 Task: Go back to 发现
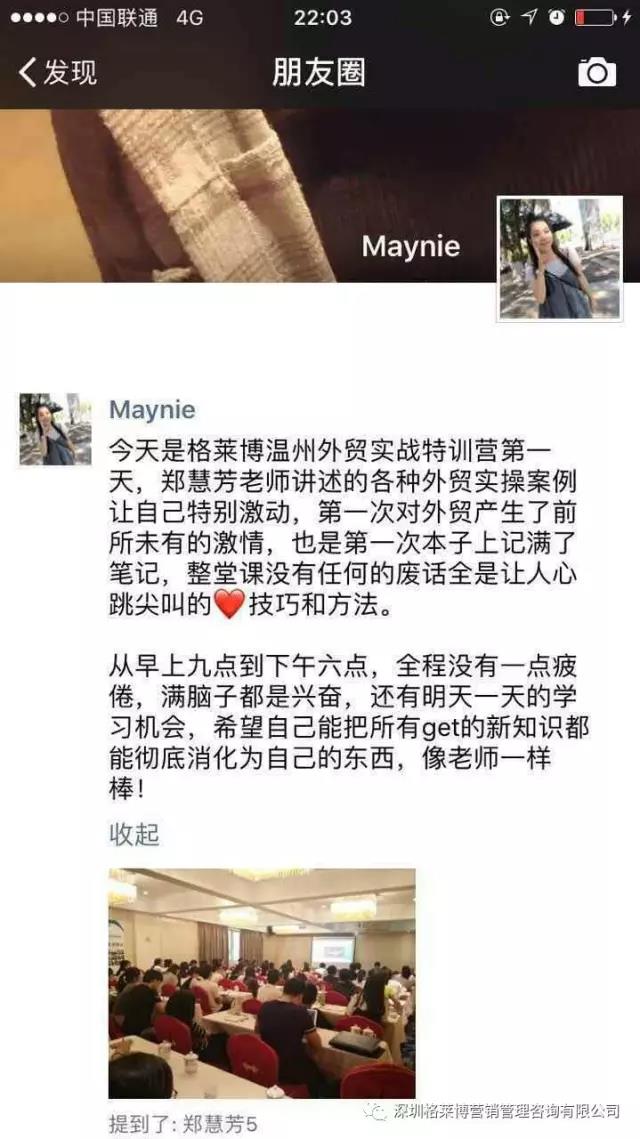58,72
